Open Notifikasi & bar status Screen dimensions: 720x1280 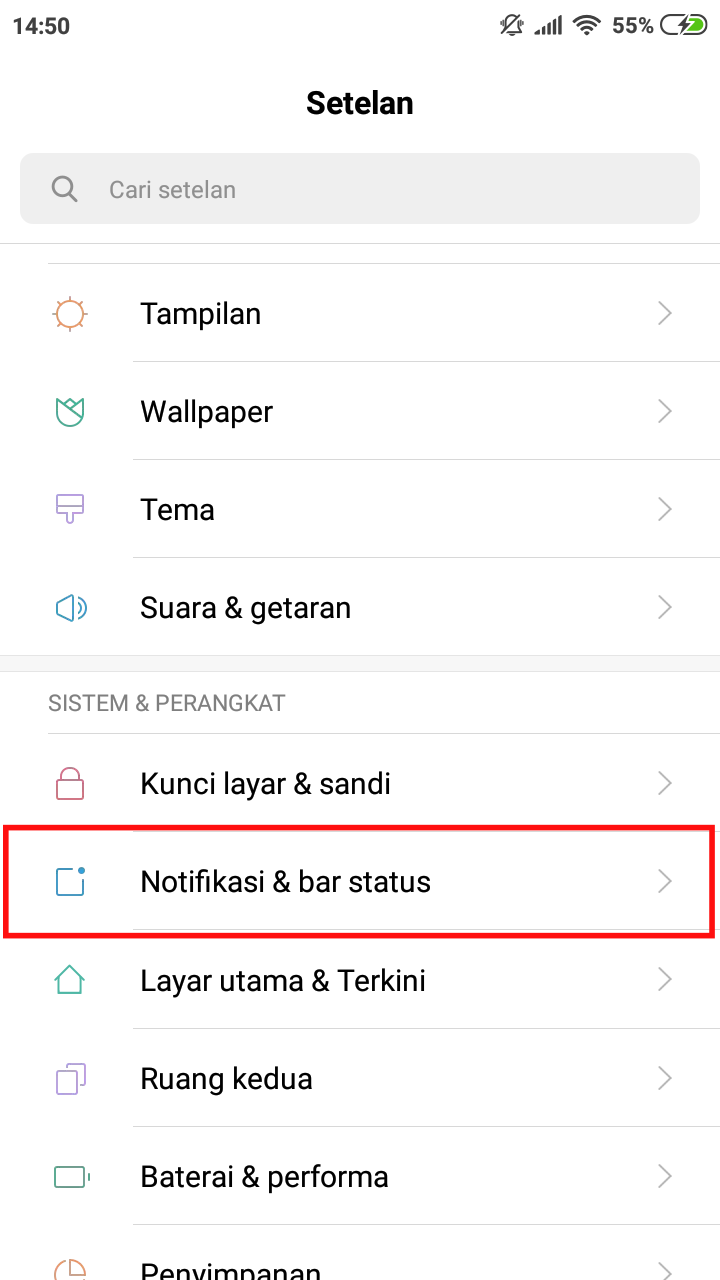[360, 882]
